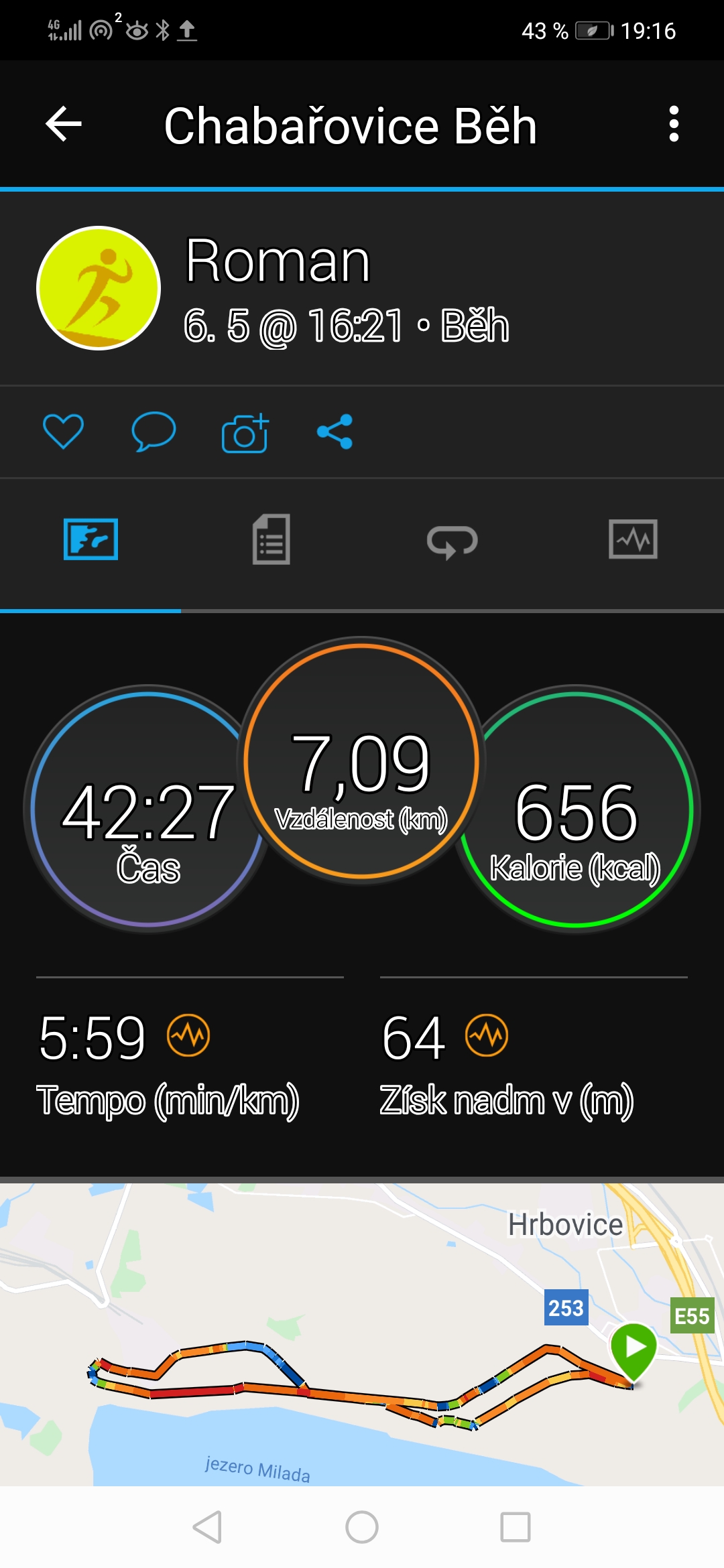Switch to the stats details tab
The height and width of the screenshot is (1568, 724).
coord(271,539)
